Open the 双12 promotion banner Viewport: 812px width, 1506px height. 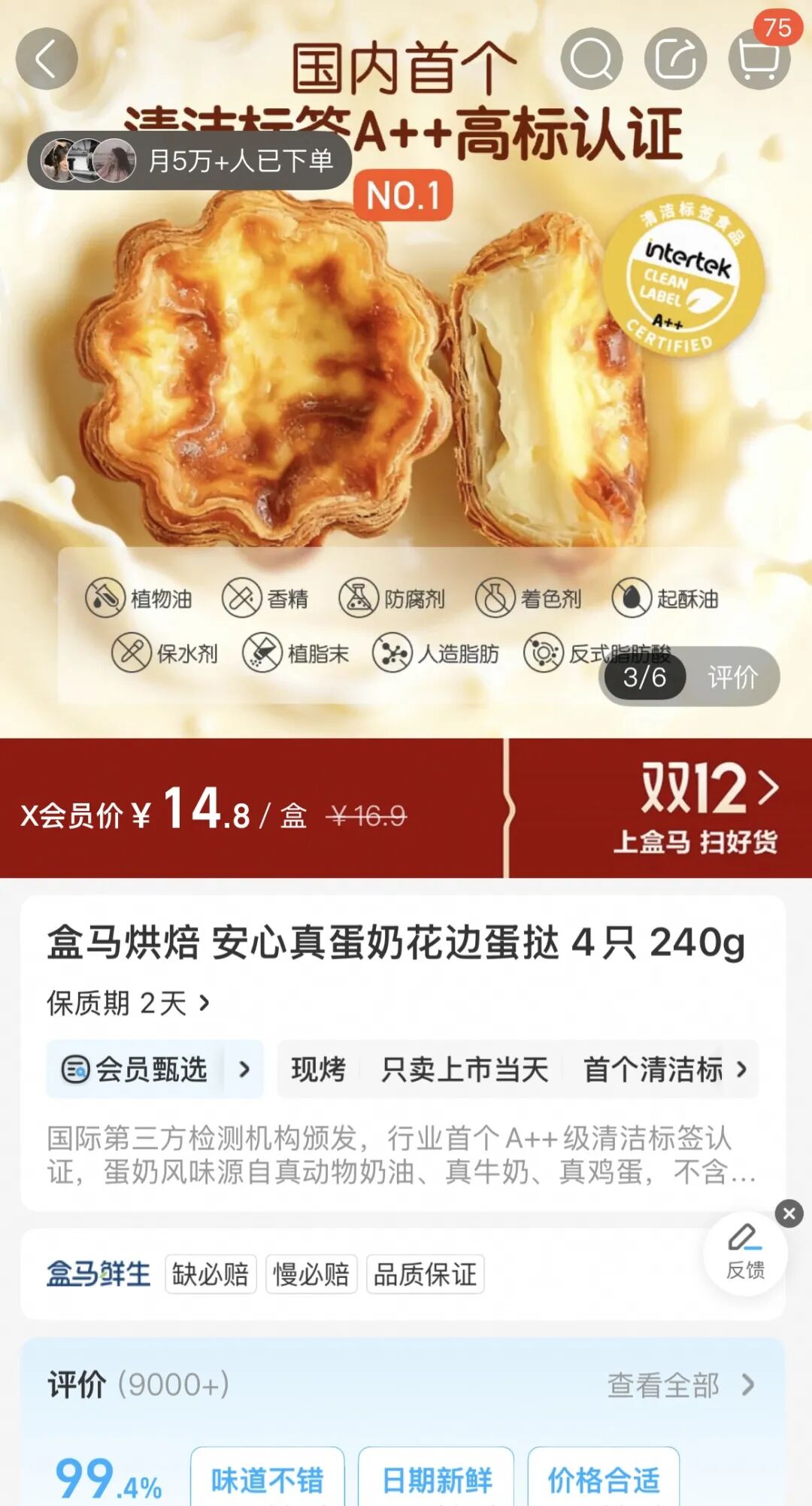point(695,809)
